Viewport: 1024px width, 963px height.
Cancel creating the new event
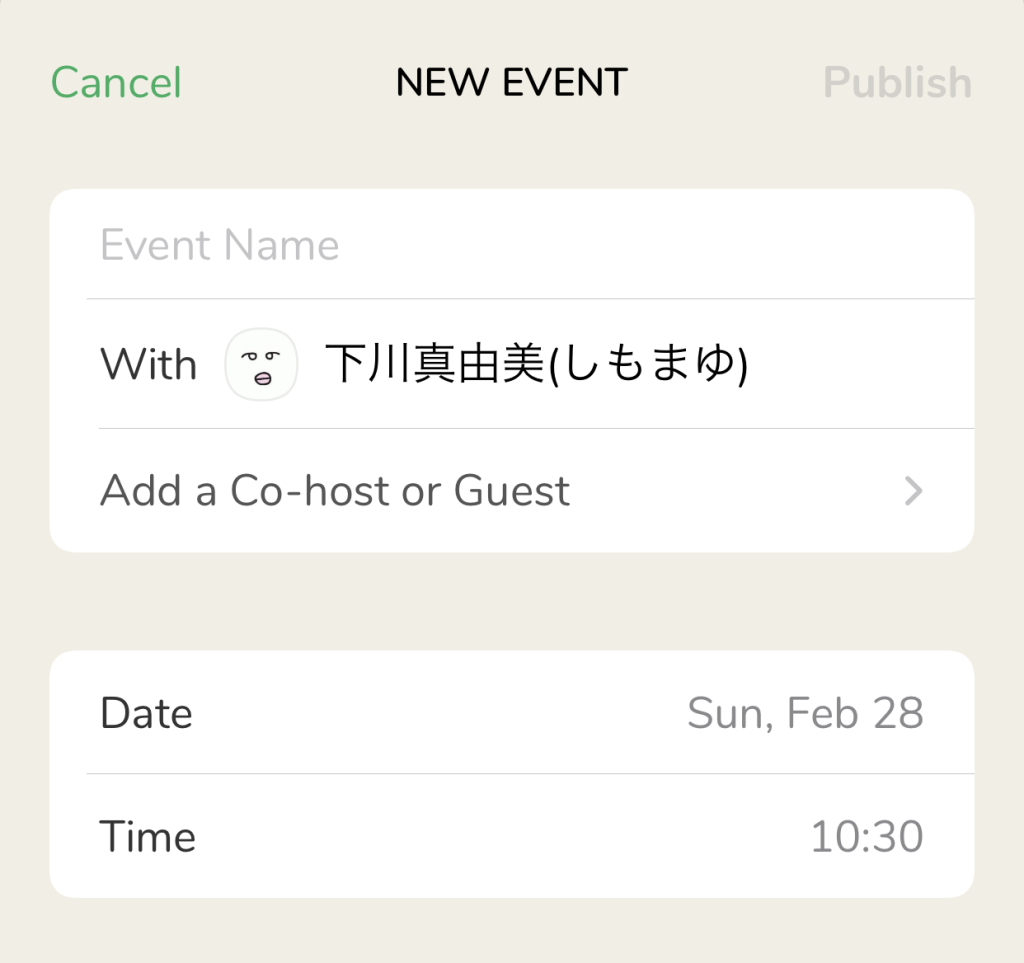116,83
